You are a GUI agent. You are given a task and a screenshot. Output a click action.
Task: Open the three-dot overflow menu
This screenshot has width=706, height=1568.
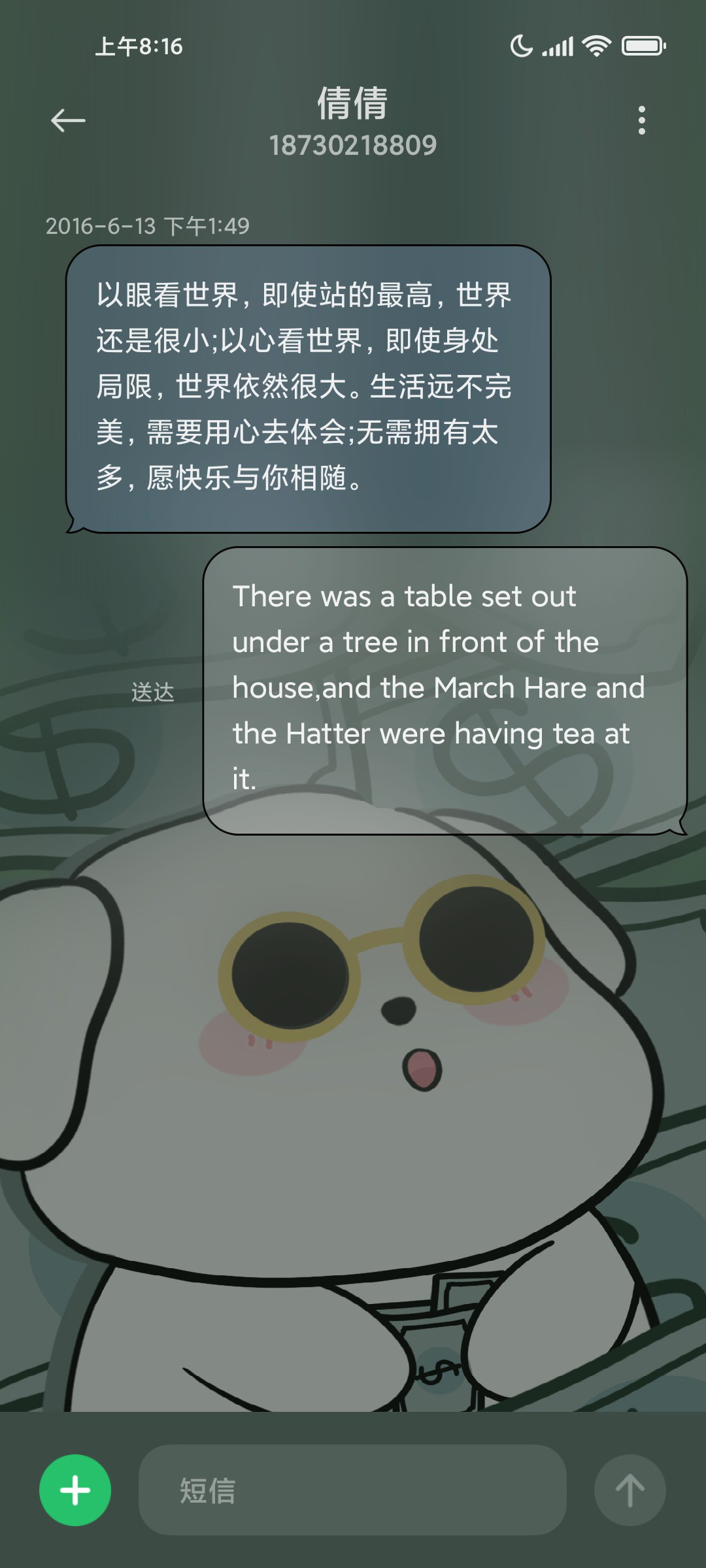642,121
